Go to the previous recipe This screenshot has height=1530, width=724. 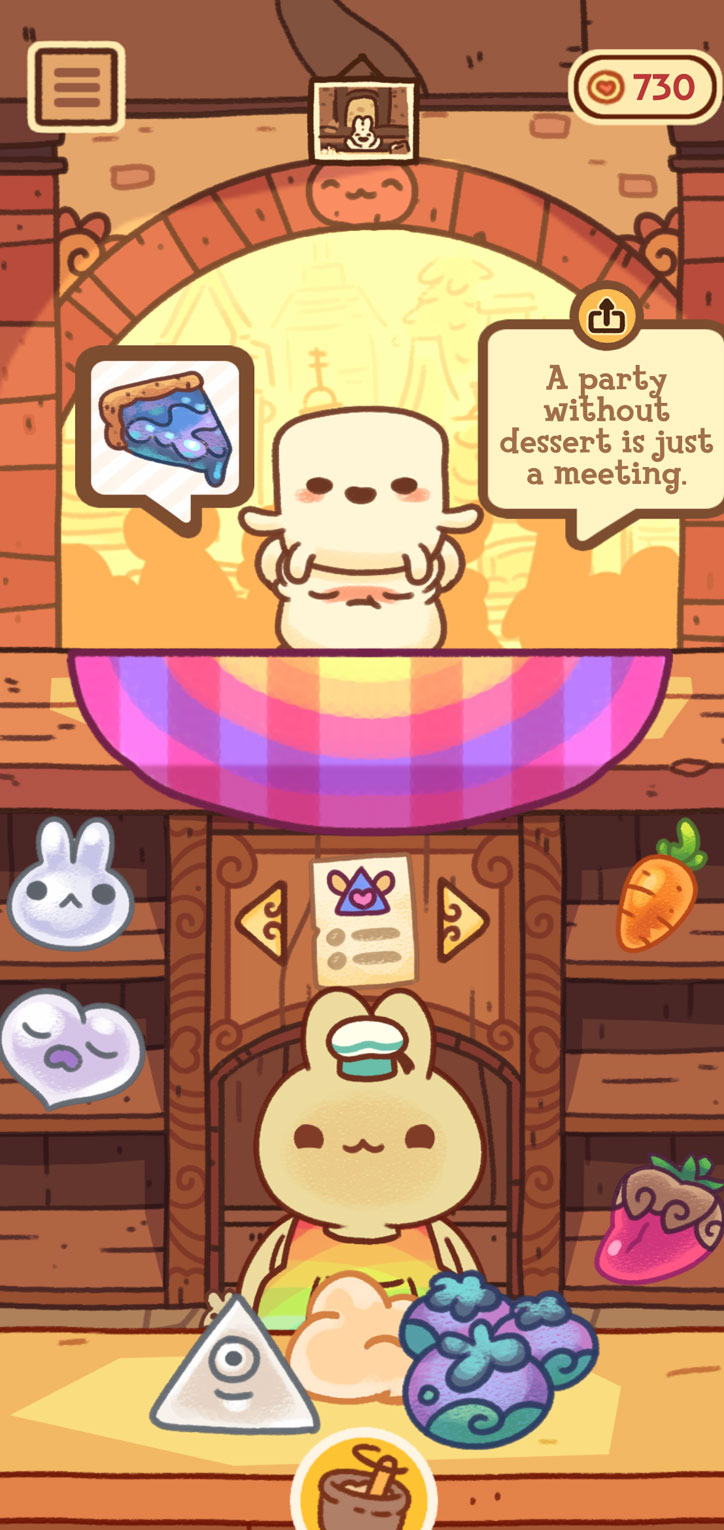262,922
